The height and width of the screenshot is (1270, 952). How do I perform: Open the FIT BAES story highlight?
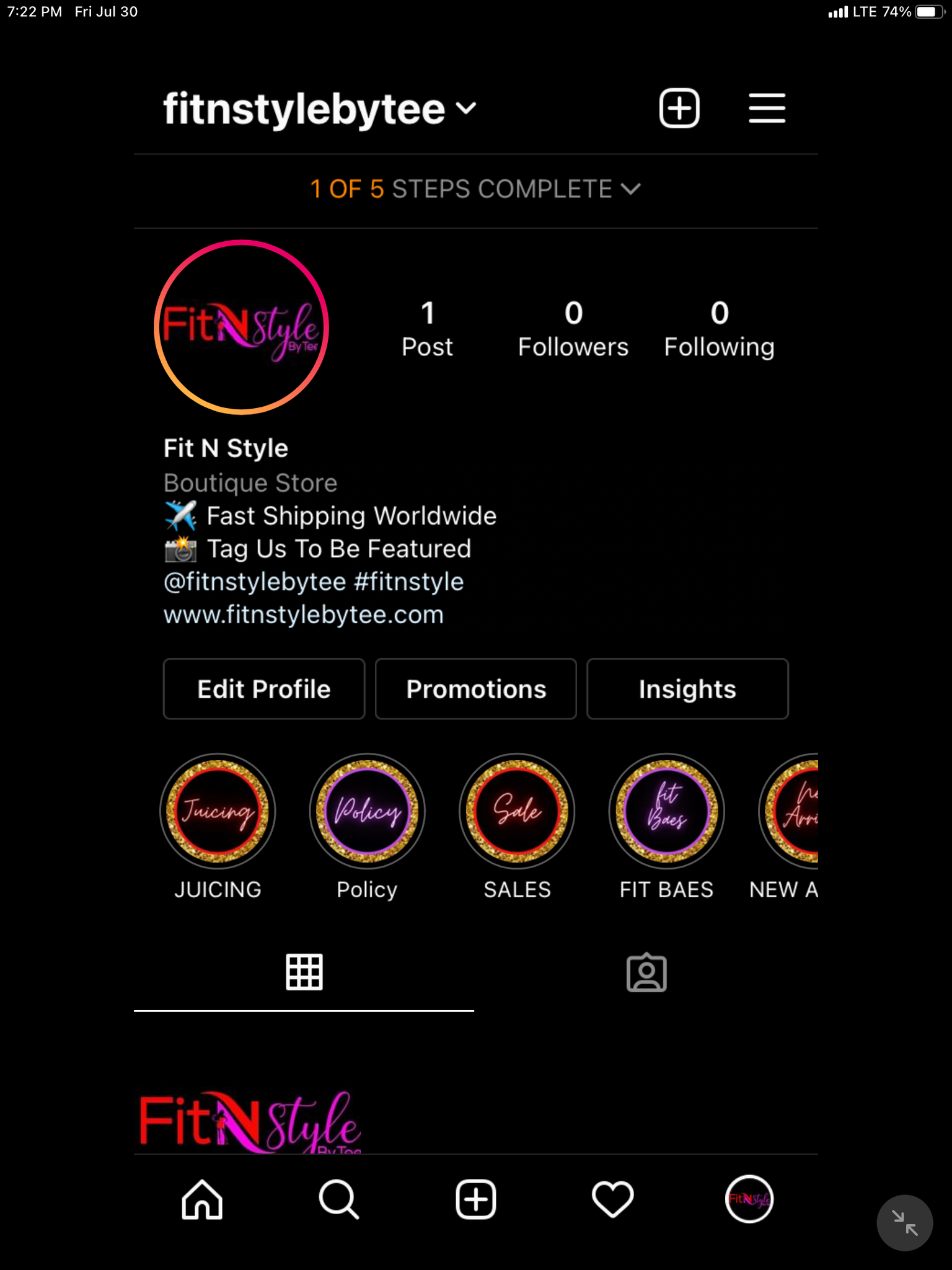coord(666,811)
